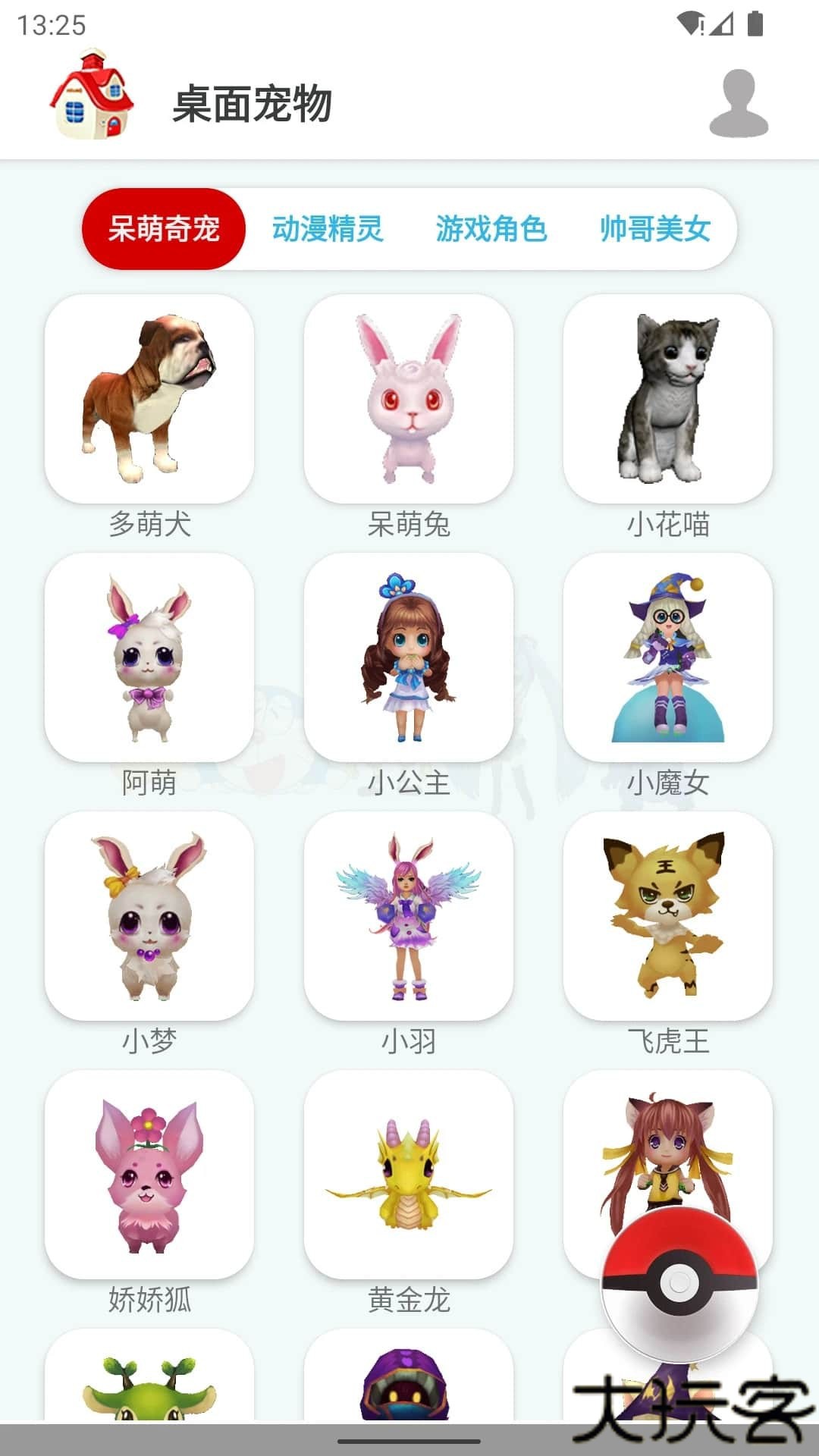Pick the 小魔女 witch pet
The width and height of the screenshot is (819, 1456).
(668, 657)
